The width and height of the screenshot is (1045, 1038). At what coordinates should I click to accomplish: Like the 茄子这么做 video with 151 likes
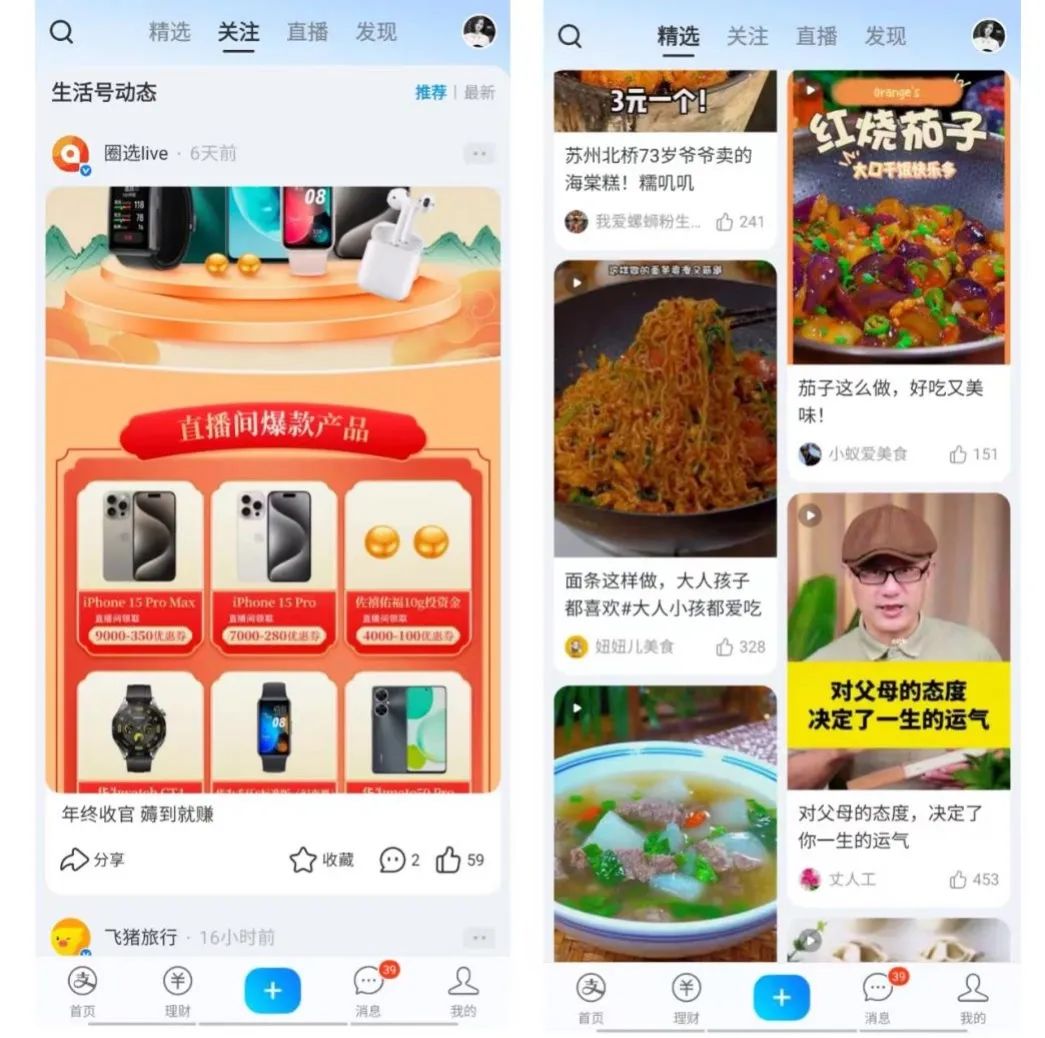[973, 454]
